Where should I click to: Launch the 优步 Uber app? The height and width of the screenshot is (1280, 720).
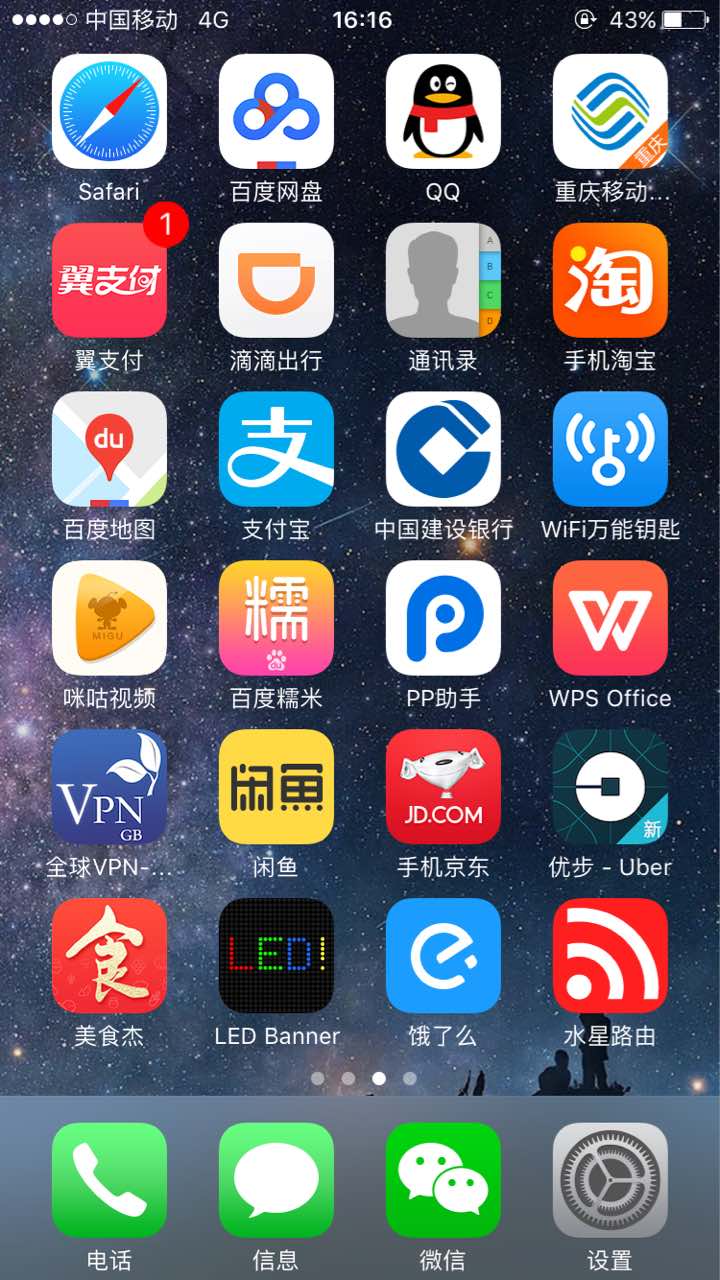(x=610, y=787)
